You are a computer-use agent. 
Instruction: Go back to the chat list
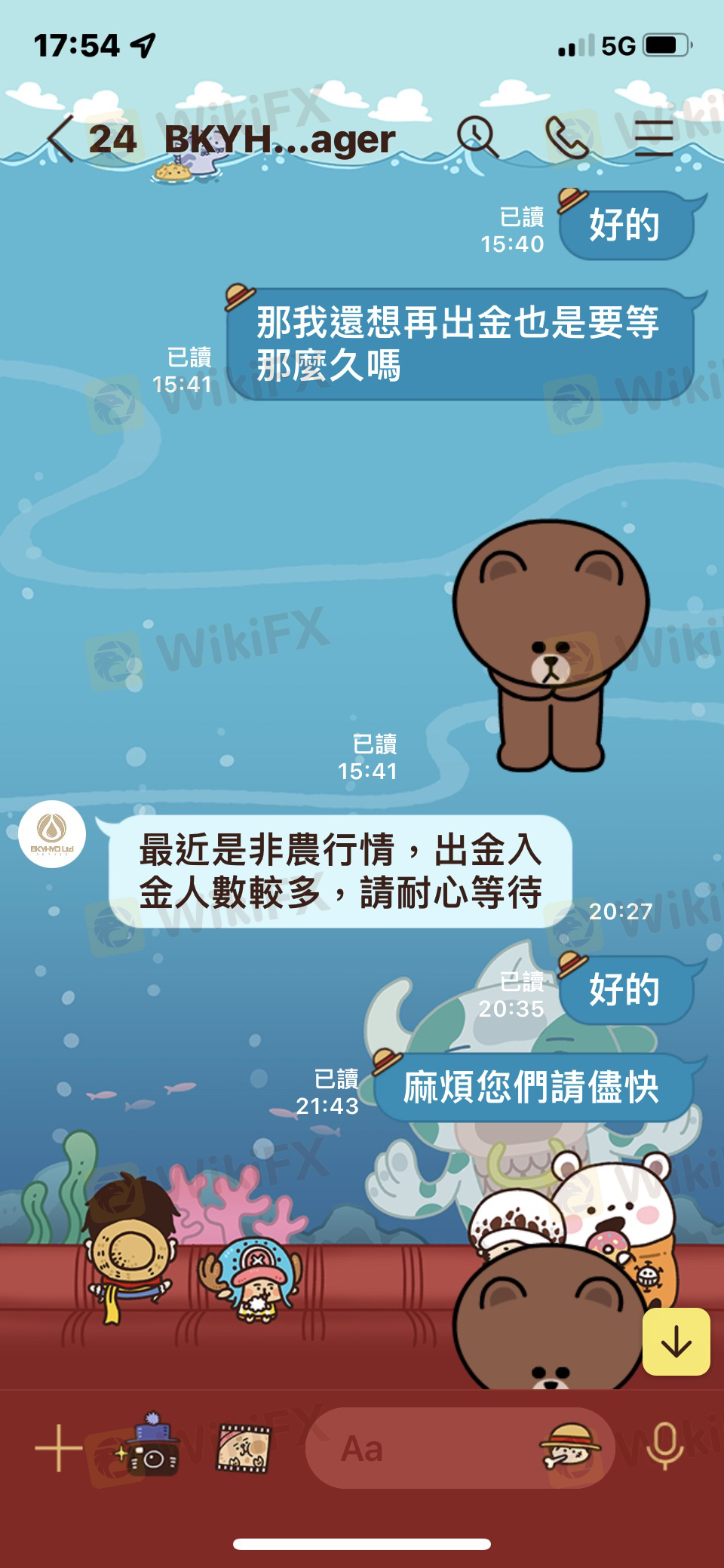tap(62, 139)
